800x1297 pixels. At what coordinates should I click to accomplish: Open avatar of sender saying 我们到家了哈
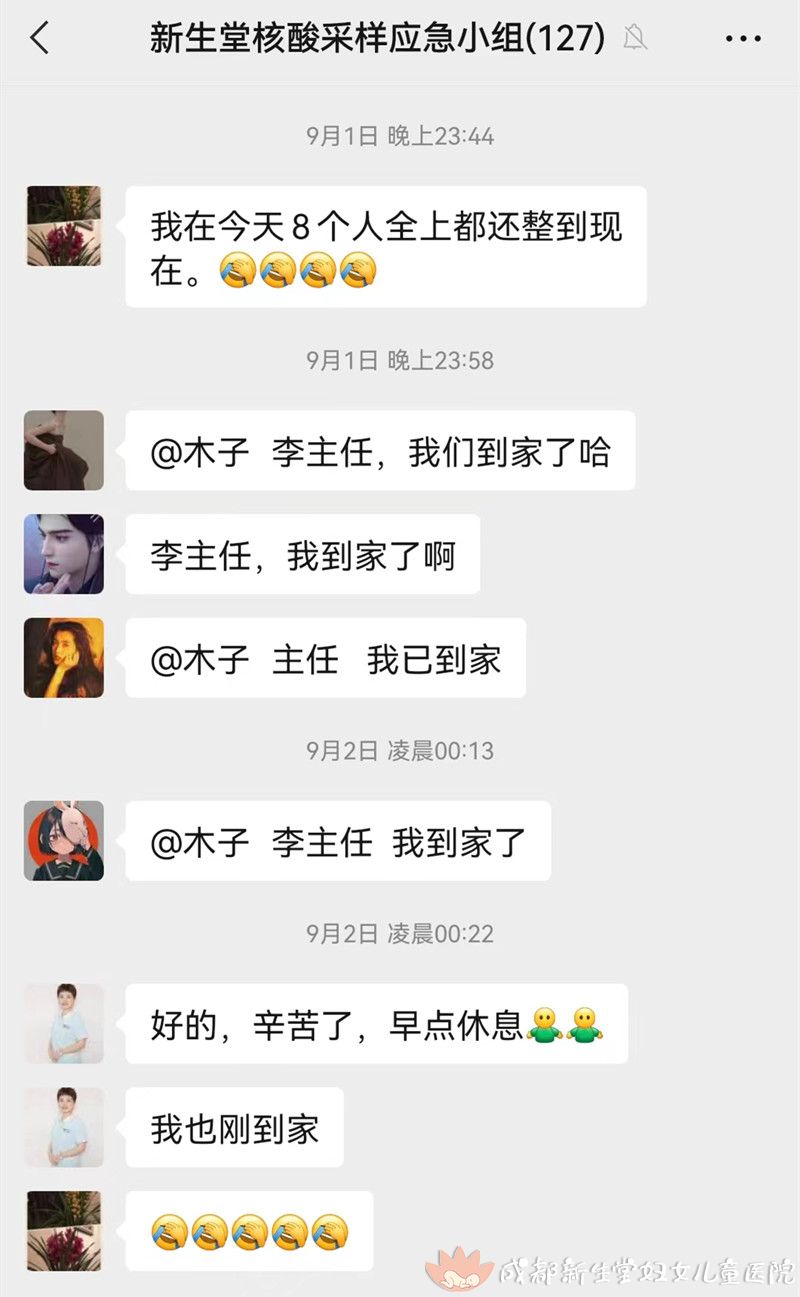pyautogui.click(x=64, y=450)
